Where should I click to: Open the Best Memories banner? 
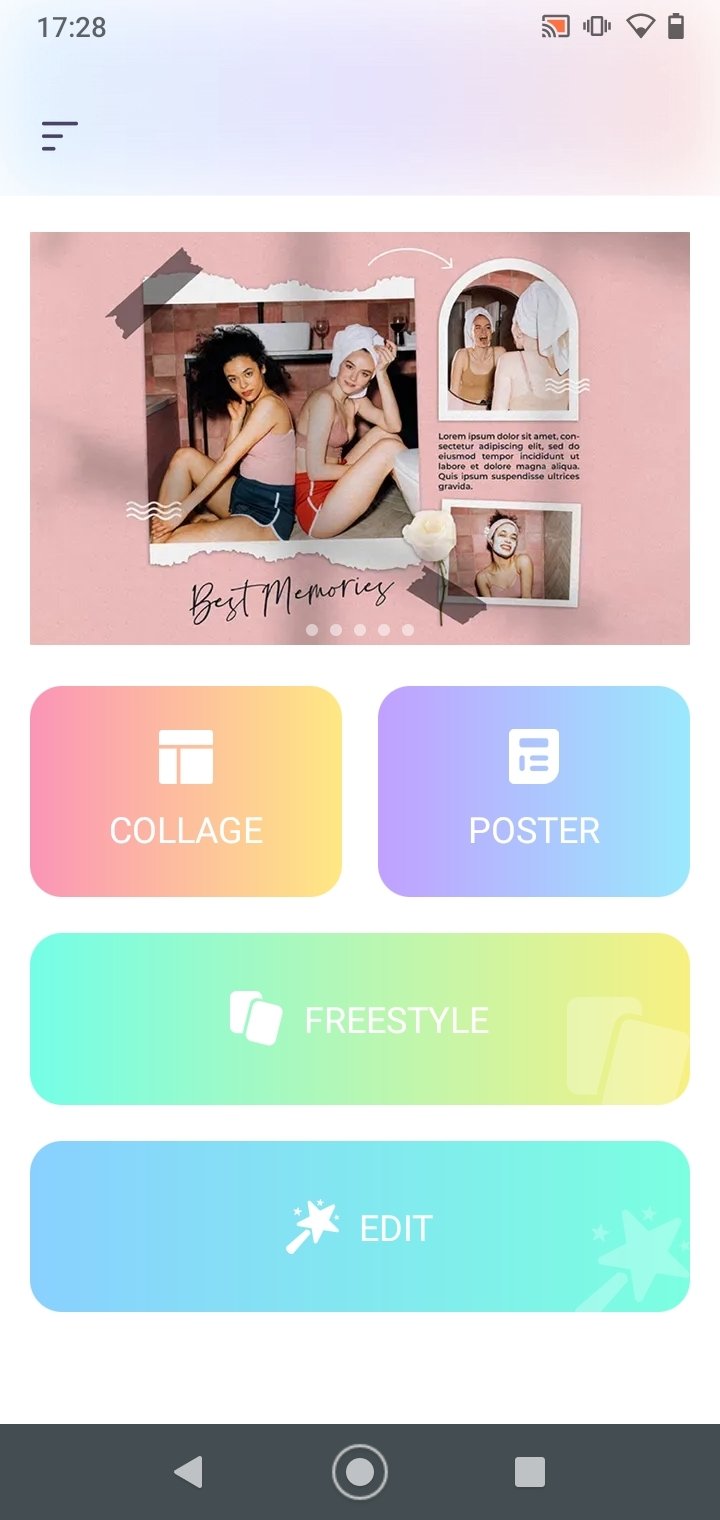tap(360, 438)
